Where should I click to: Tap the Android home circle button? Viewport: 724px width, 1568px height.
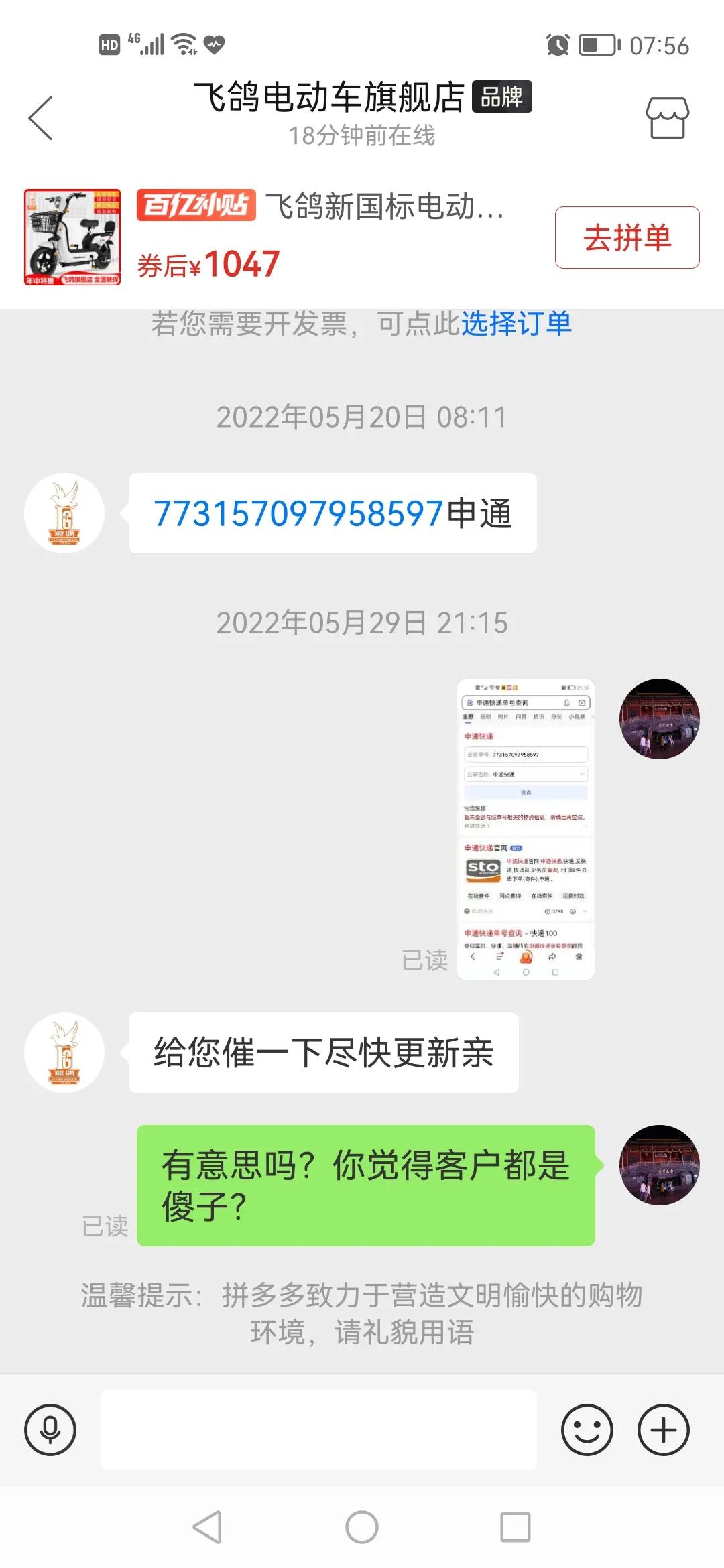(362, 1531)
